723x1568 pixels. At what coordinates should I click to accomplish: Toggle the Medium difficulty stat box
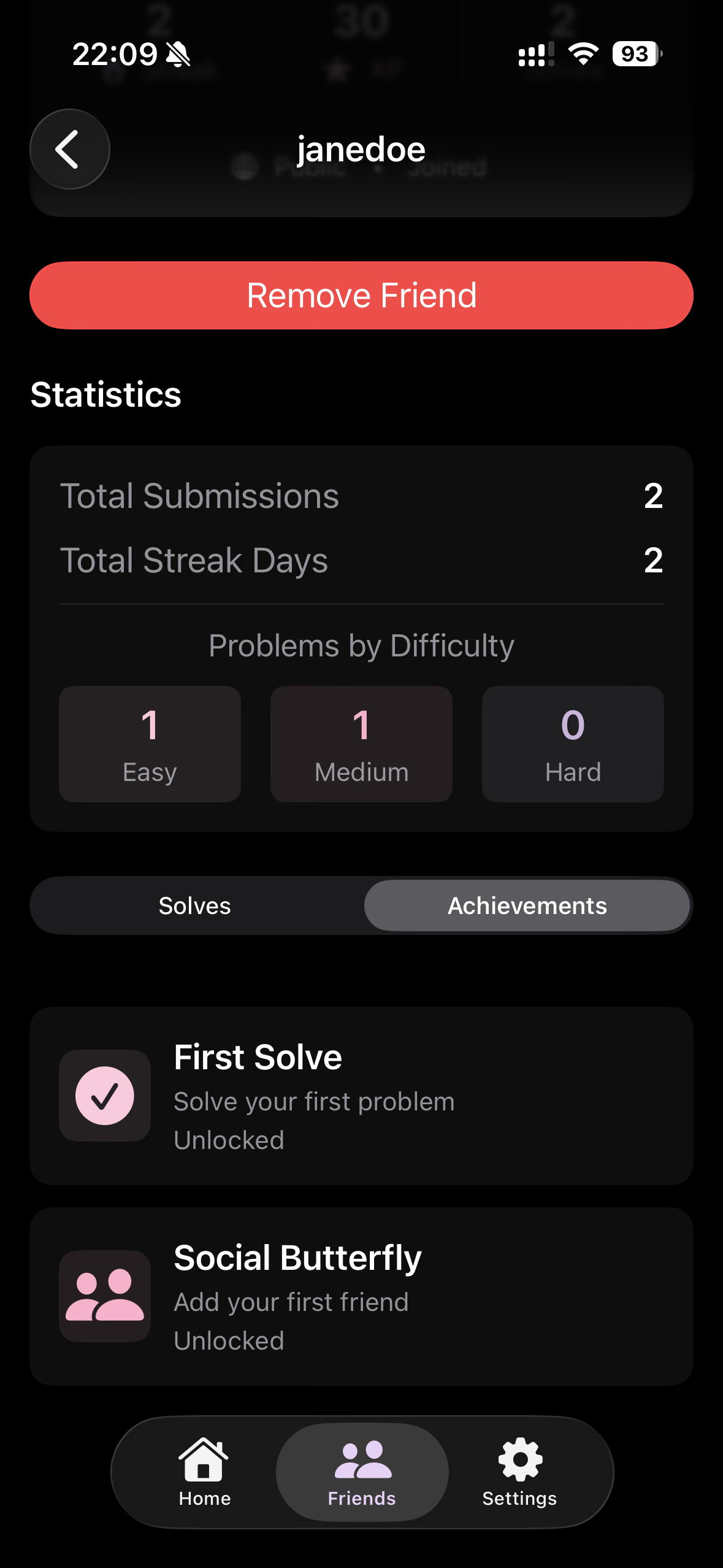click(x=361, y=744)
